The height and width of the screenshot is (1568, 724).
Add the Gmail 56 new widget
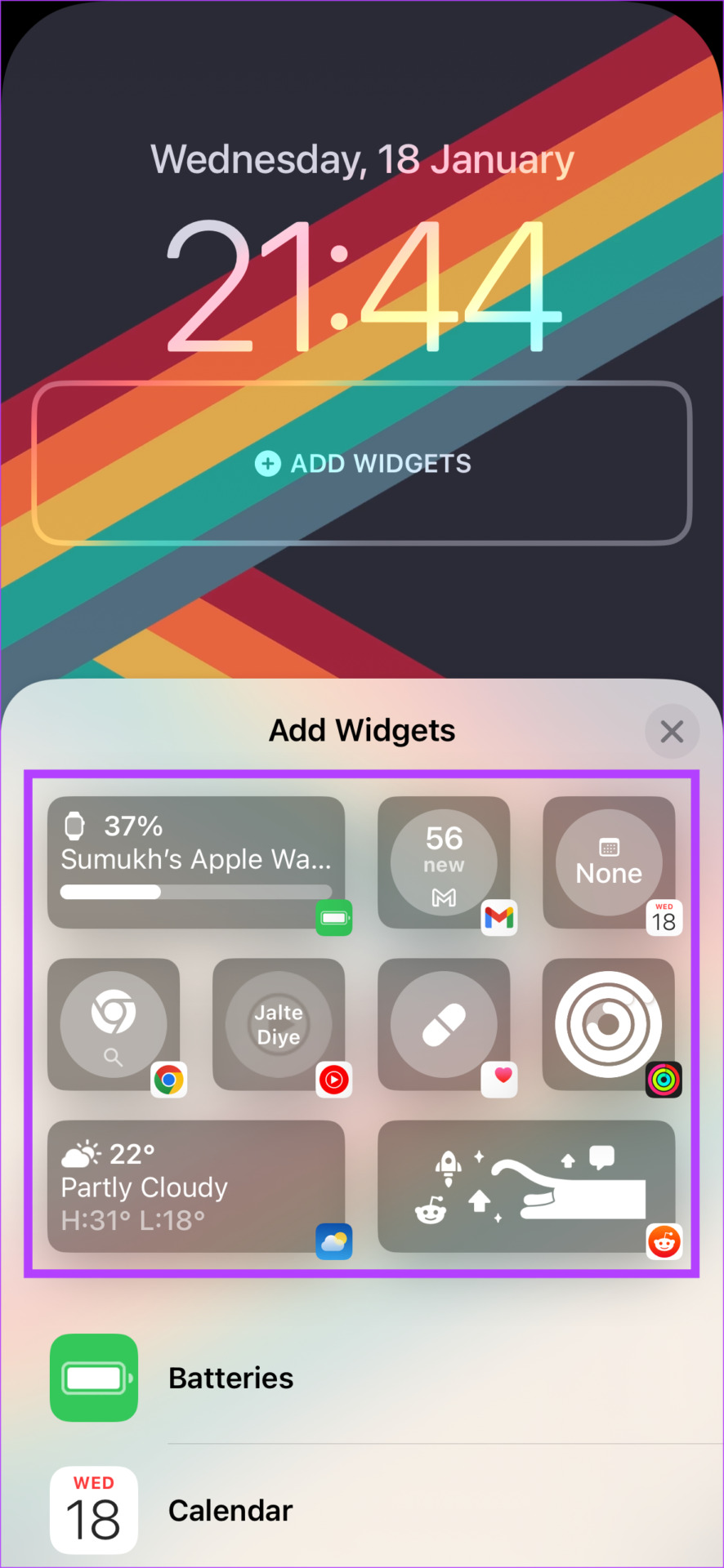tap(444, 862)
